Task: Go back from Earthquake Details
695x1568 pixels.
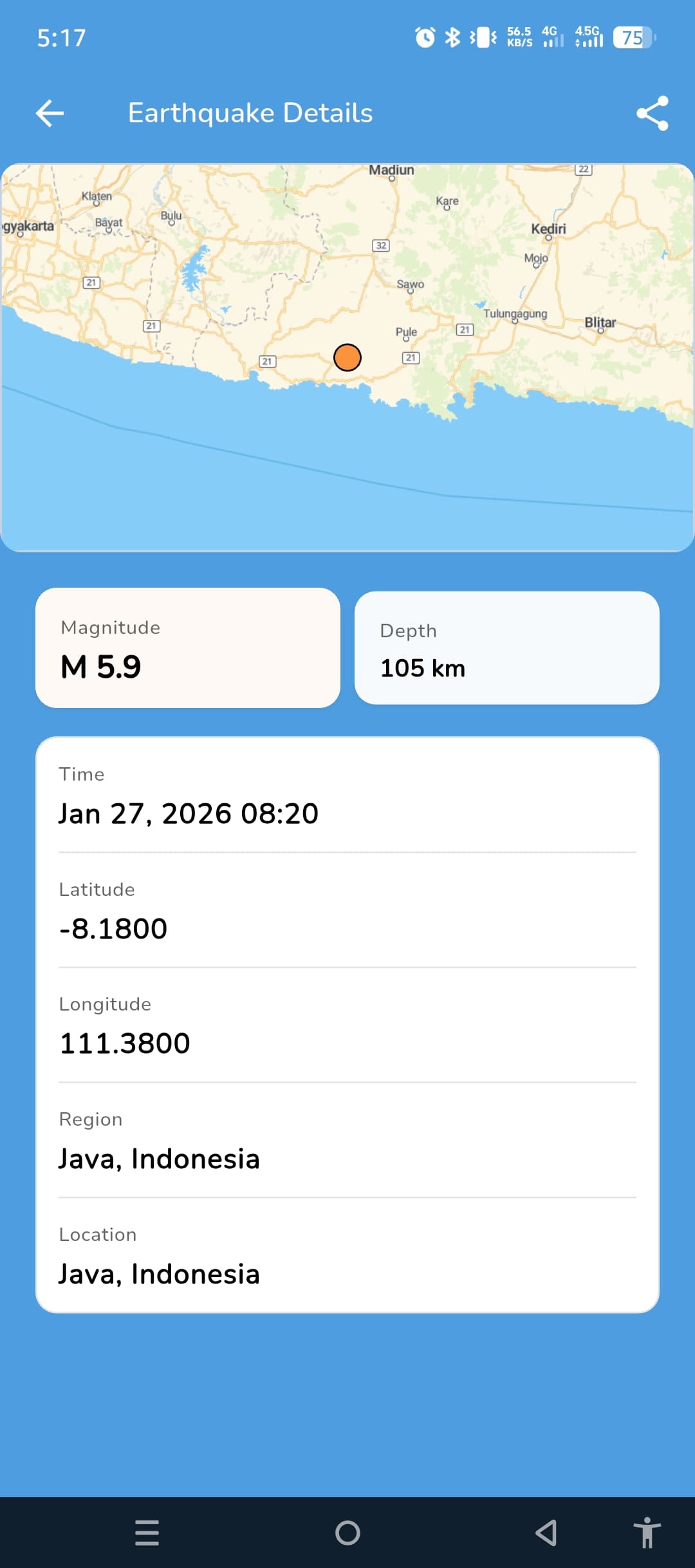Action: 50,113
